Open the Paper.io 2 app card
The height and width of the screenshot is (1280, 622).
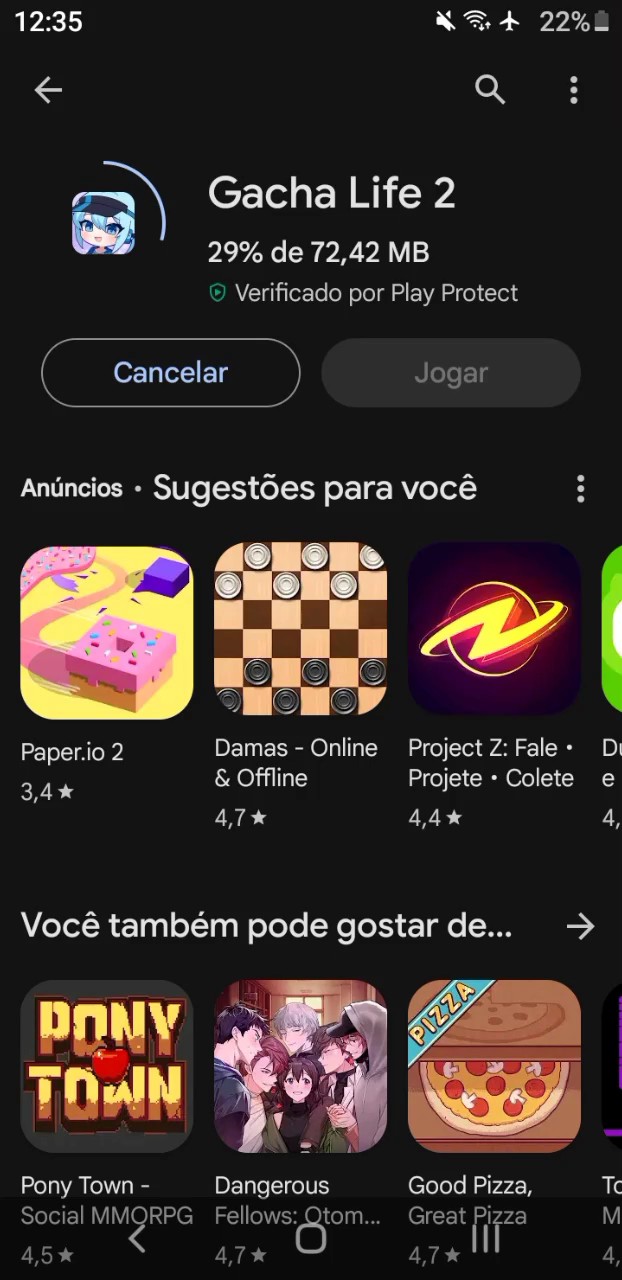pyautogui.click(x=106, y=632)
